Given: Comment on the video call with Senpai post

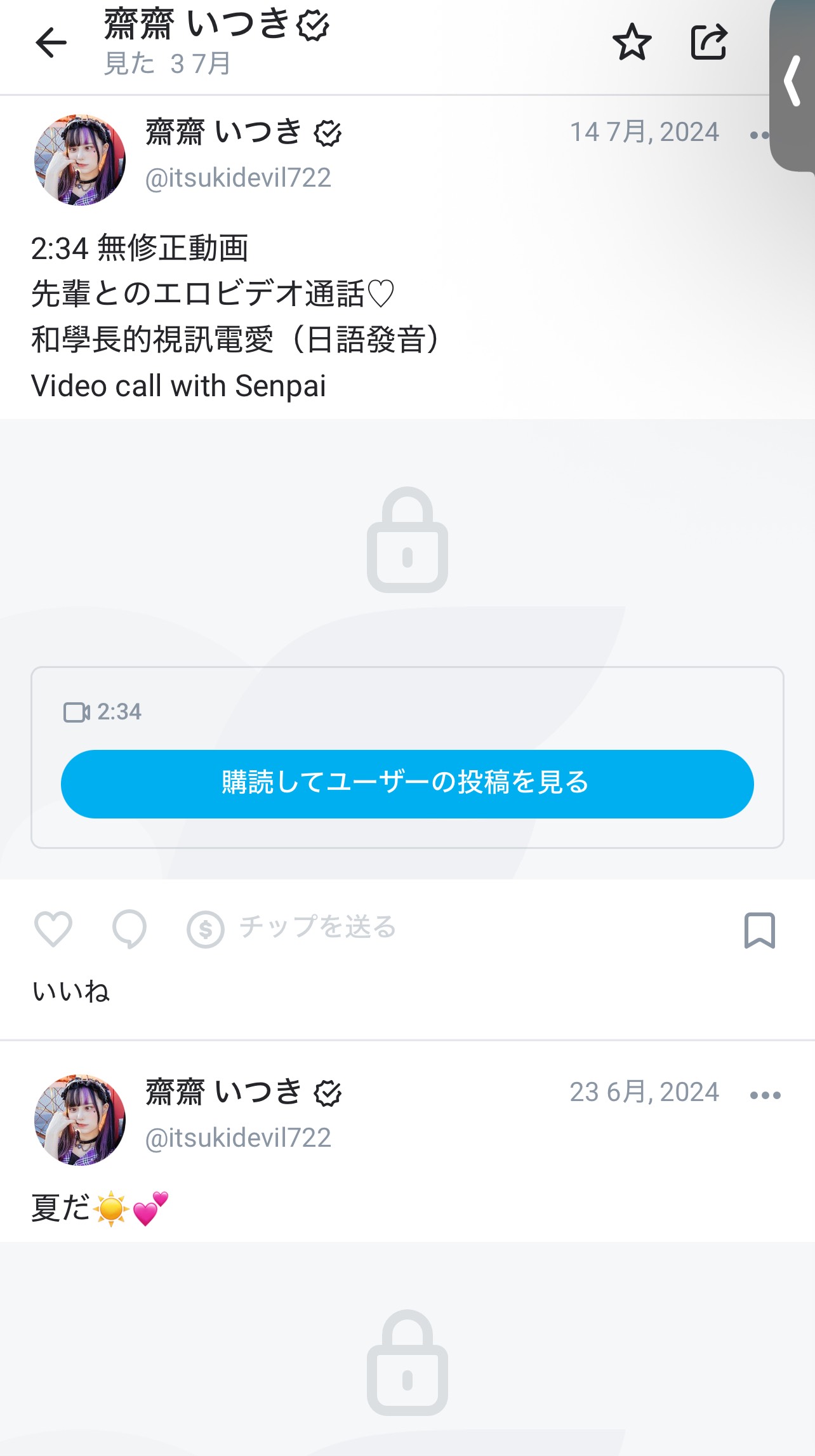Looking at the screenshot, I should 129,930.
